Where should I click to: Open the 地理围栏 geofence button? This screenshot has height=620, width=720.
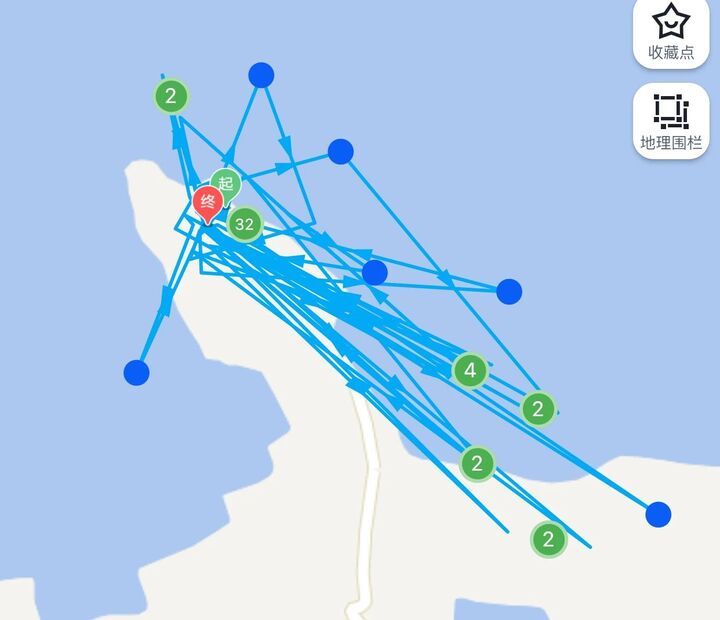point(671,121)
